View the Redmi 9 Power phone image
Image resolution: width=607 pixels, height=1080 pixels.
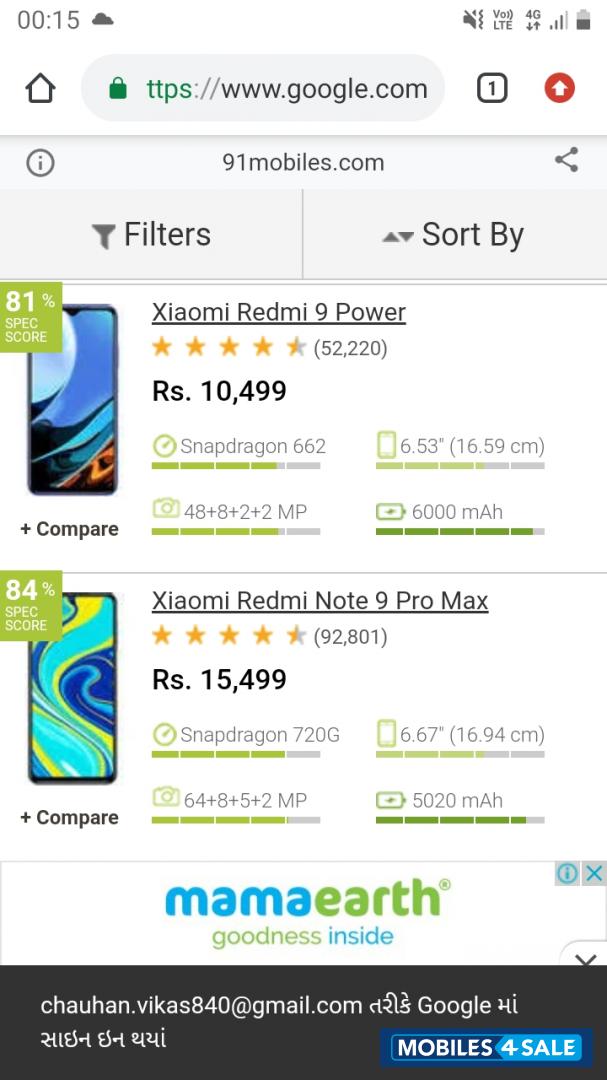(72, 400)
